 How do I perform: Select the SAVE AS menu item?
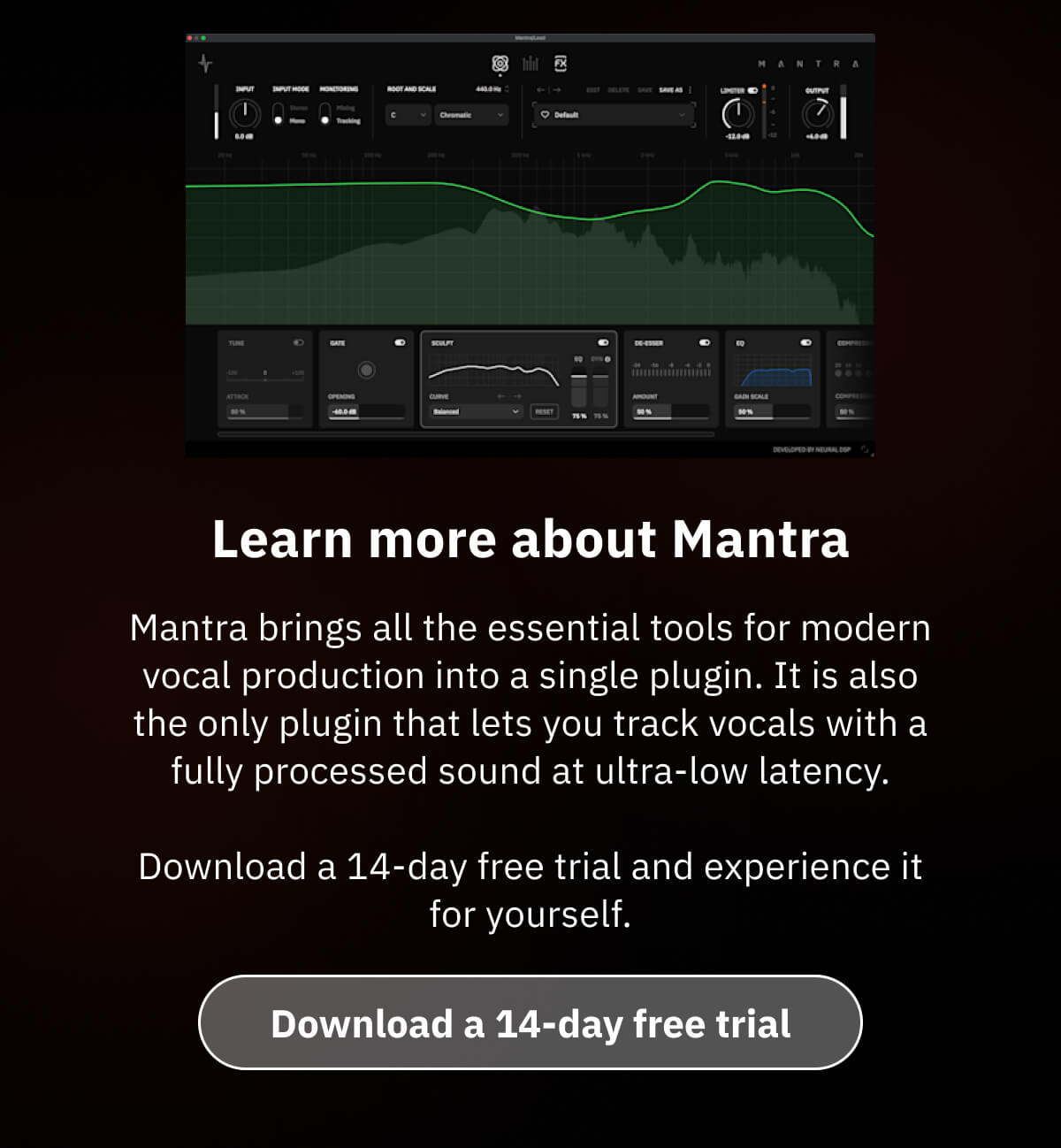670,89
